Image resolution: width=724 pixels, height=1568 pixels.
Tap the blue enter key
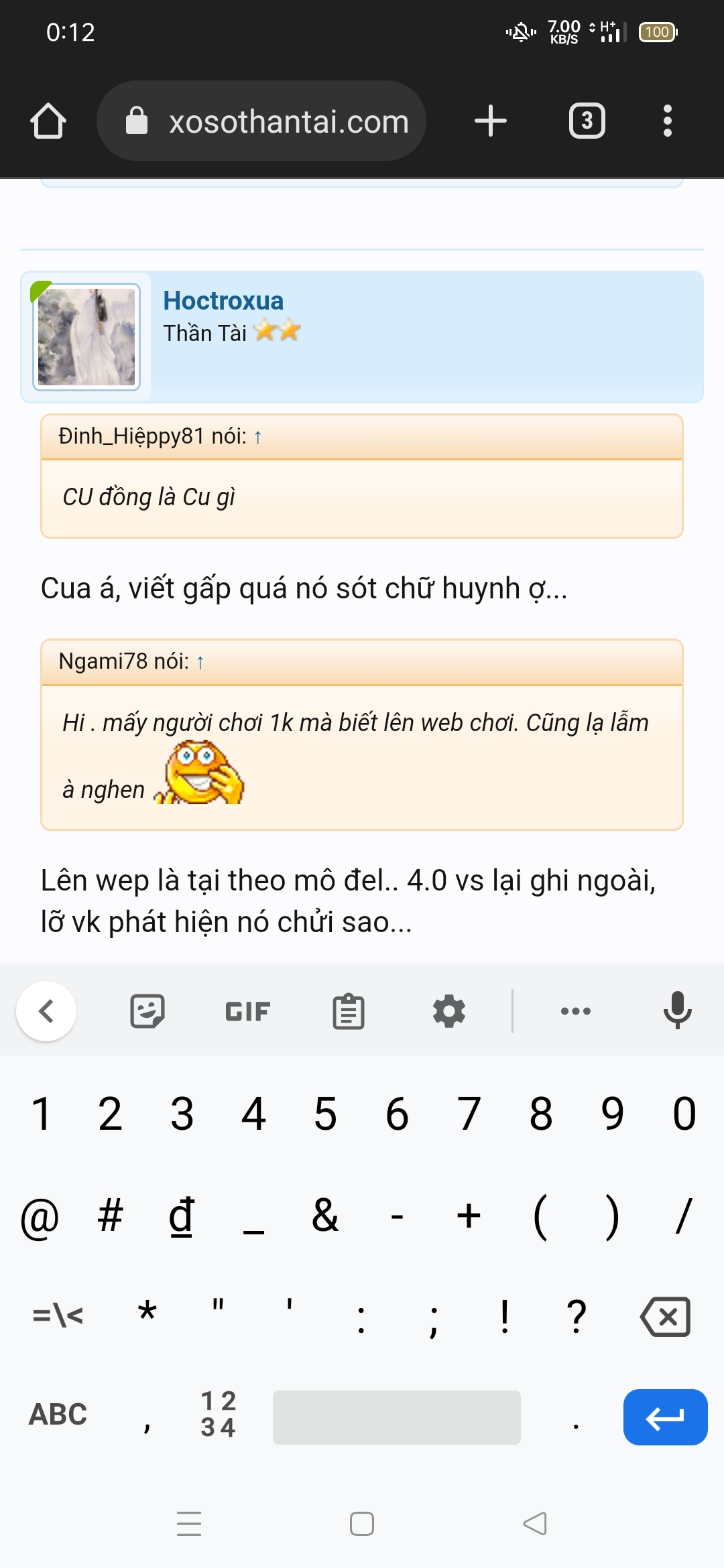click(x=665, y=1417)
